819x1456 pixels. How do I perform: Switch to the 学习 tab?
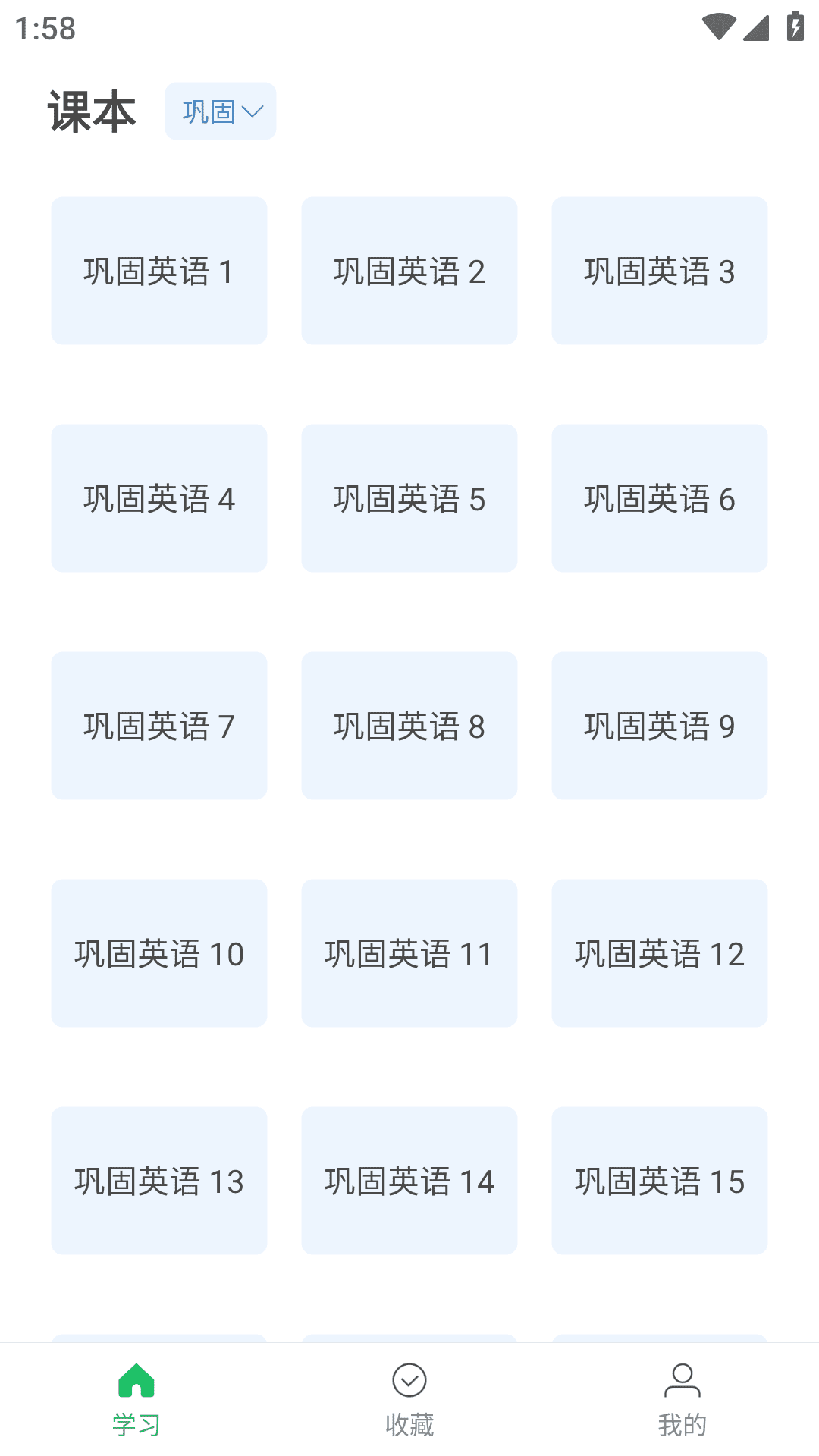[x=136, y=1399]
